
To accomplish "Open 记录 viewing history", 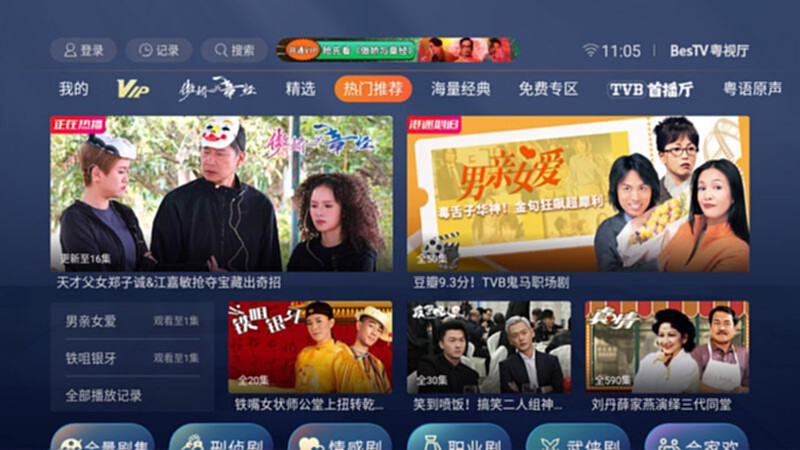I will pos(158,50).
